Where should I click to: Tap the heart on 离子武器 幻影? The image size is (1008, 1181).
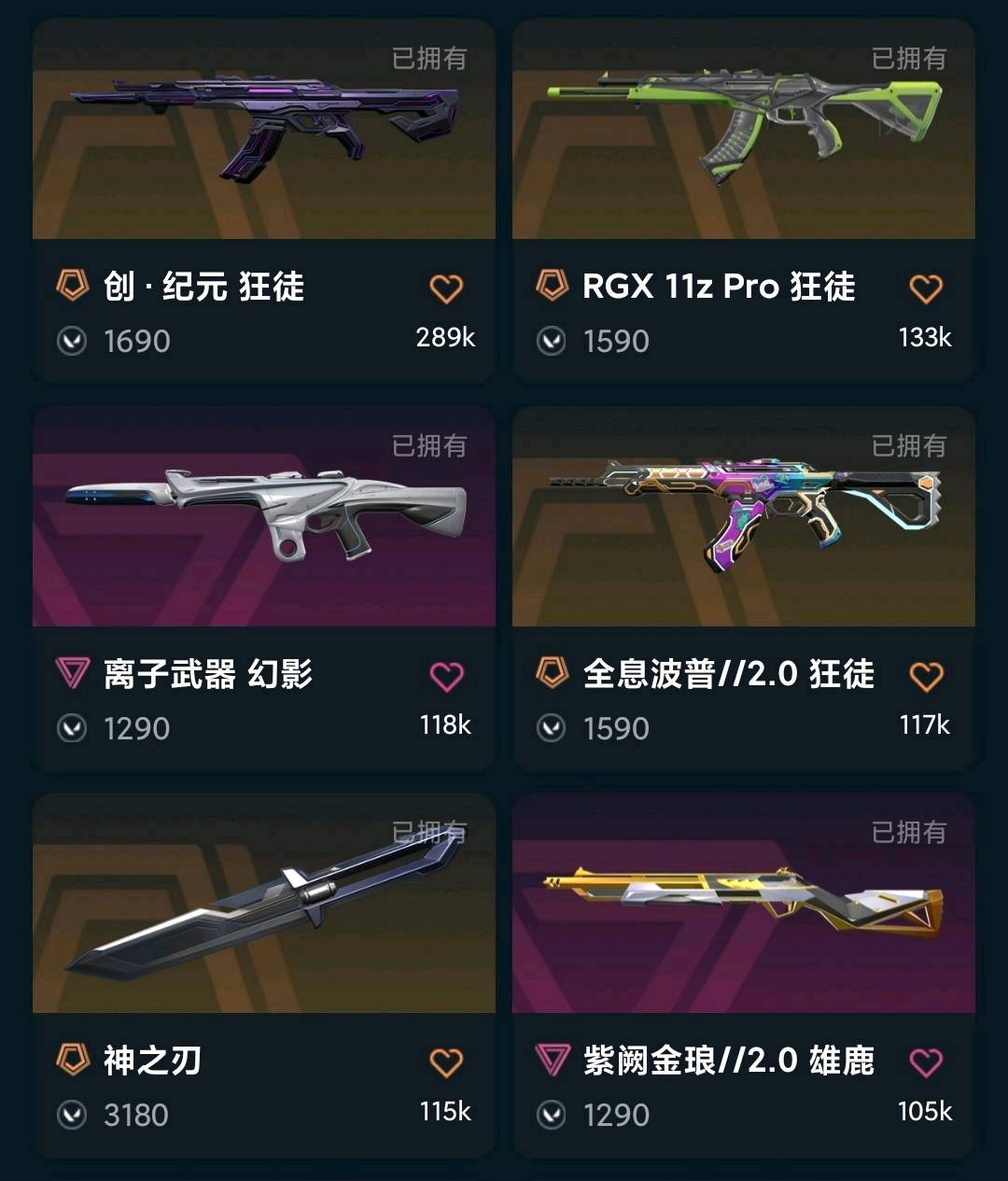tap(446, 676)
